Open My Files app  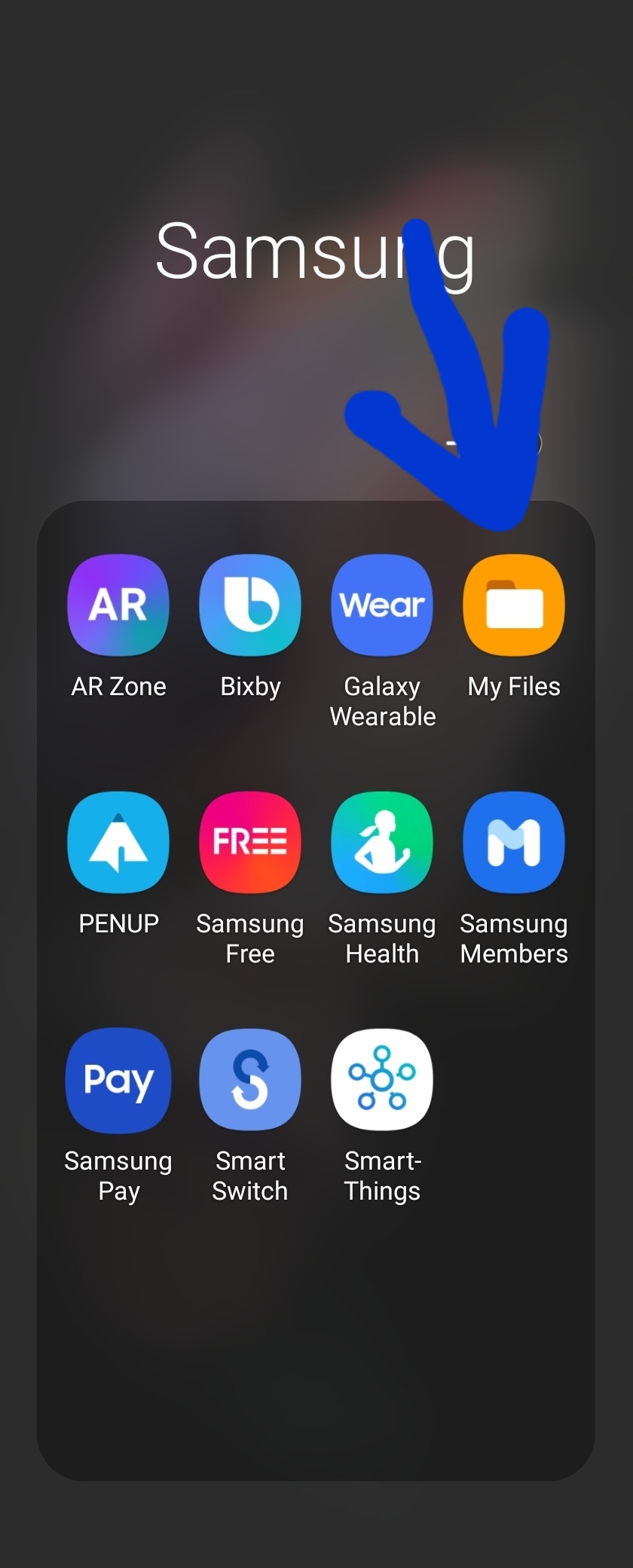coord(514,606)
